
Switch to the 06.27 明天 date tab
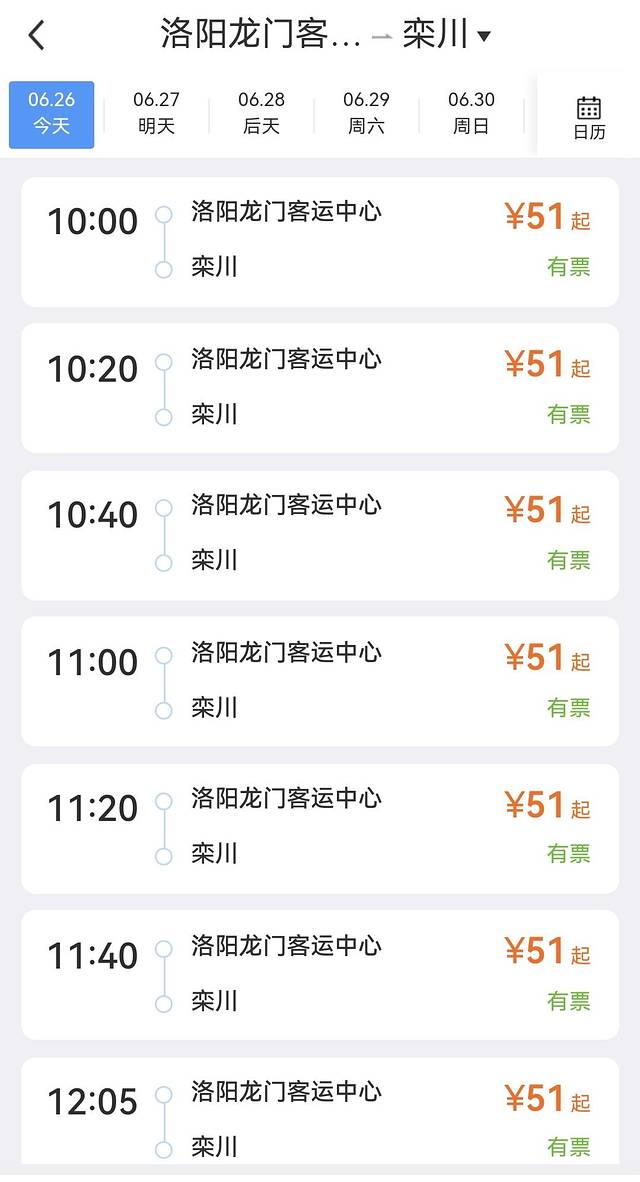click(x=156, y=114)
